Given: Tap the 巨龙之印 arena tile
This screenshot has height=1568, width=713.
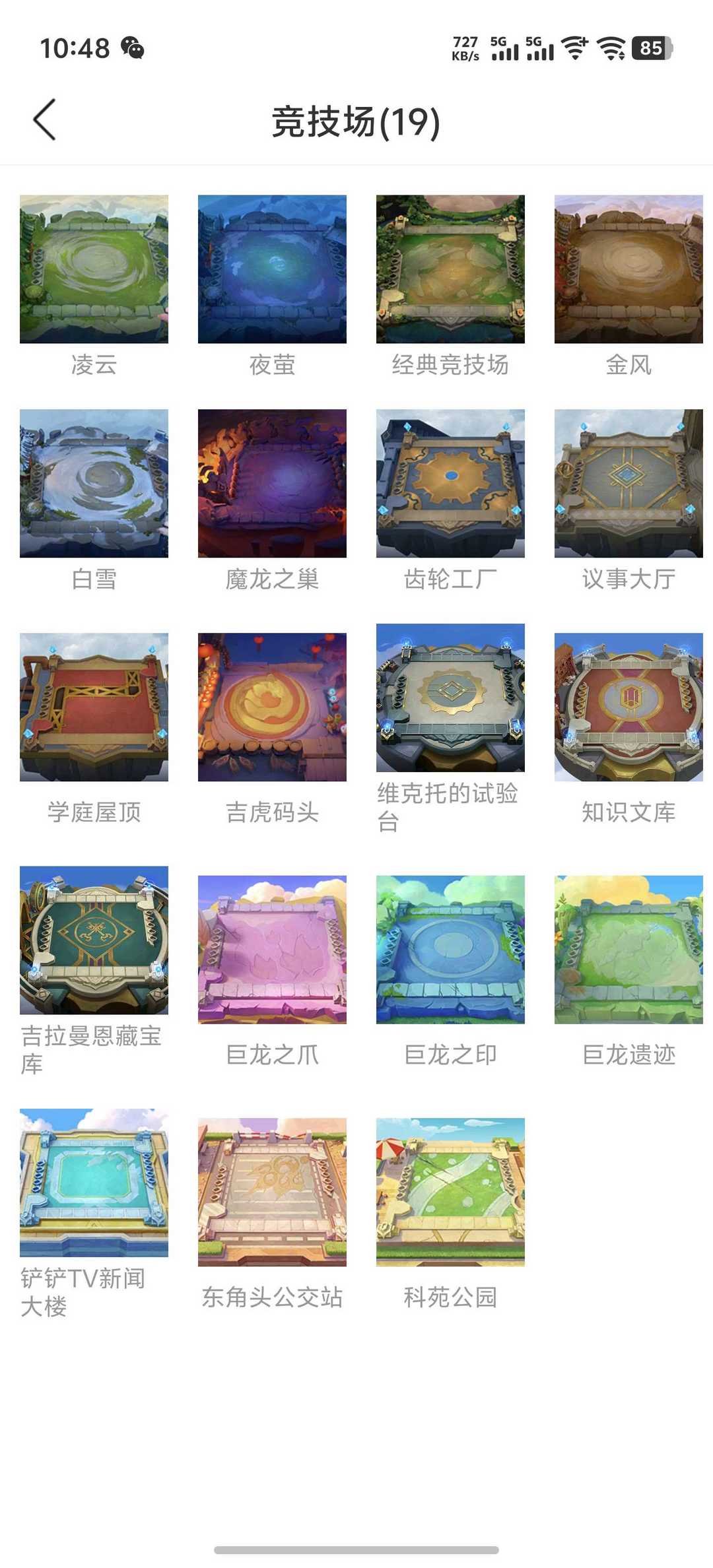Looking at the screenshot, I should tap(450, 950).
